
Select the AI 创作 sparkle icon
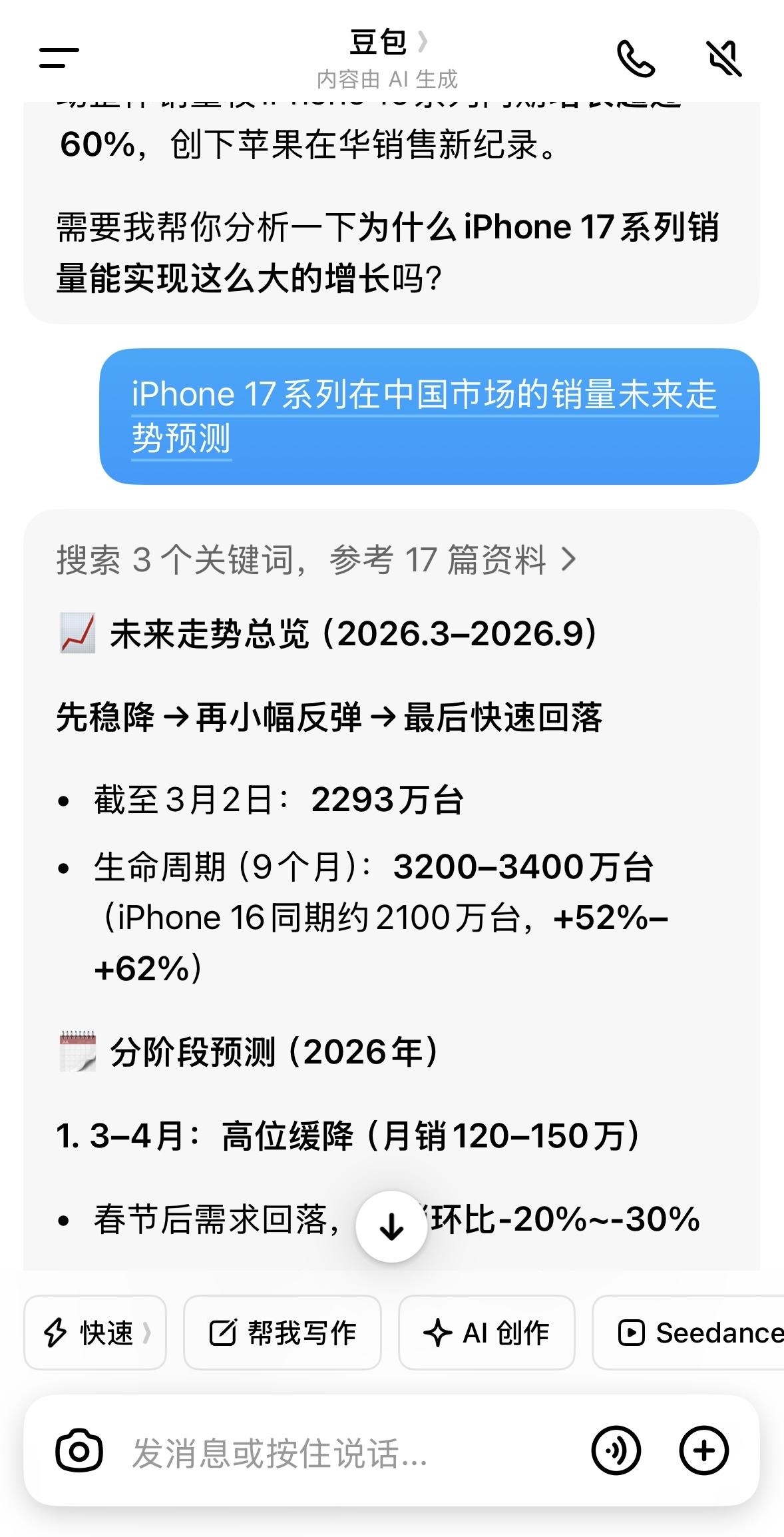pyautogui.click(x=437, y=1333)
